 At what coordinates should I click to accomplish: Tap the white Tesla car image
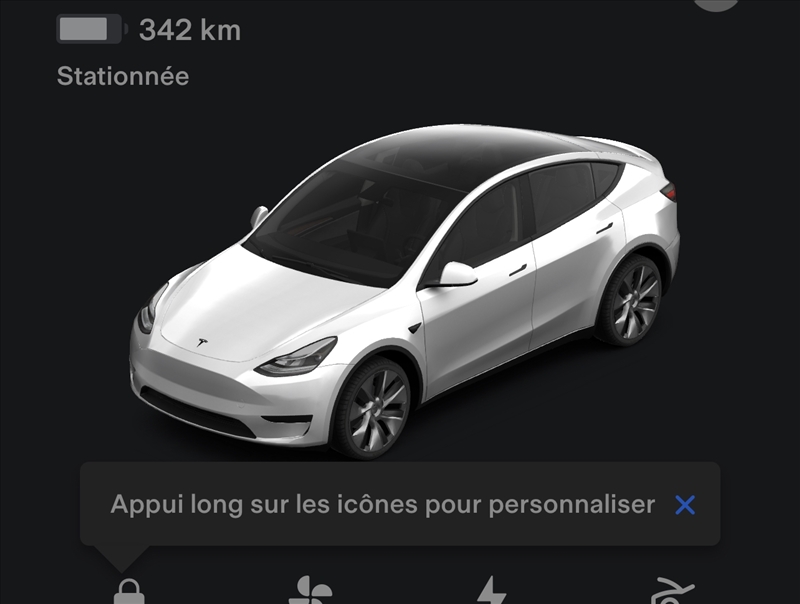405,290
